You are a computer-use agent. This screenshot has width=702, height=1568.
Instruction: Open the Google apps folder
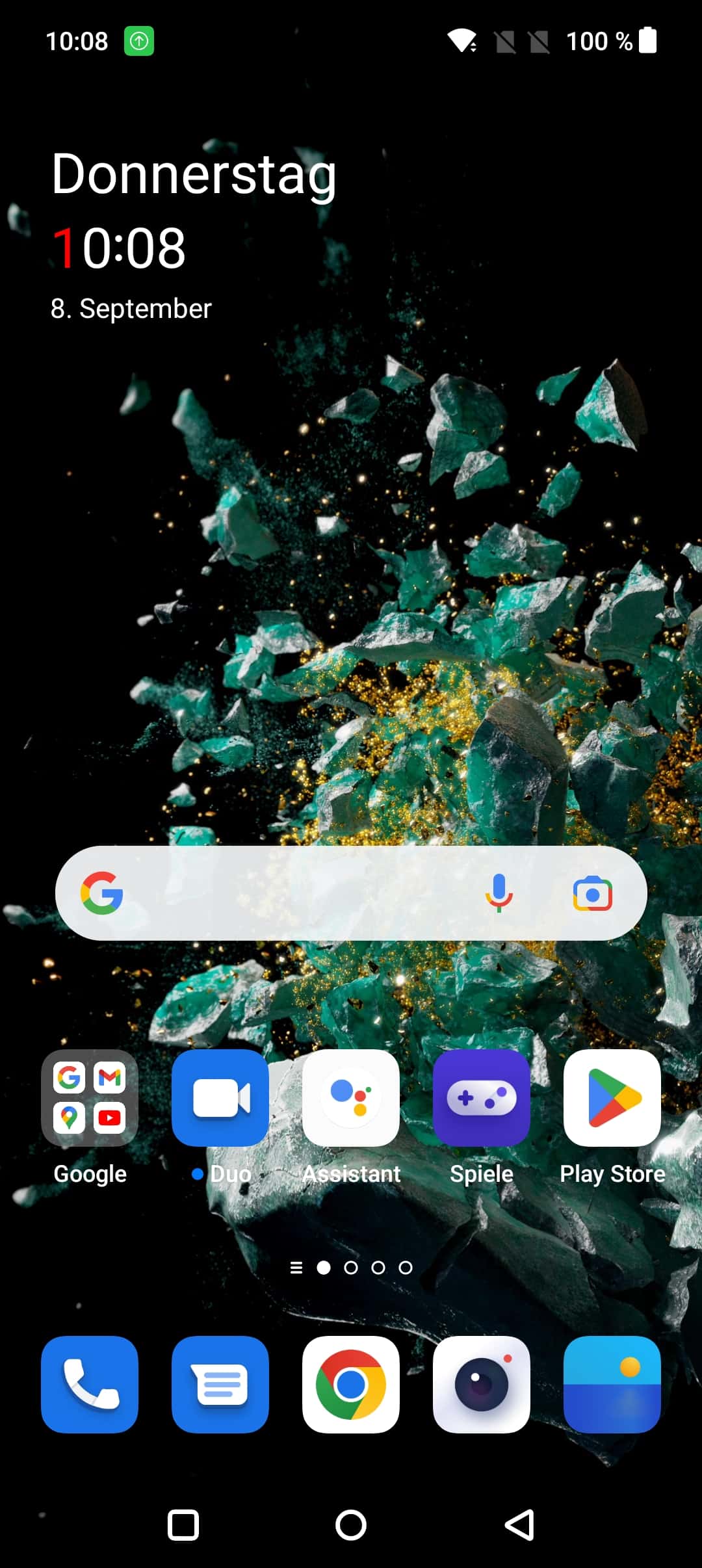[x=90, y=1097]
